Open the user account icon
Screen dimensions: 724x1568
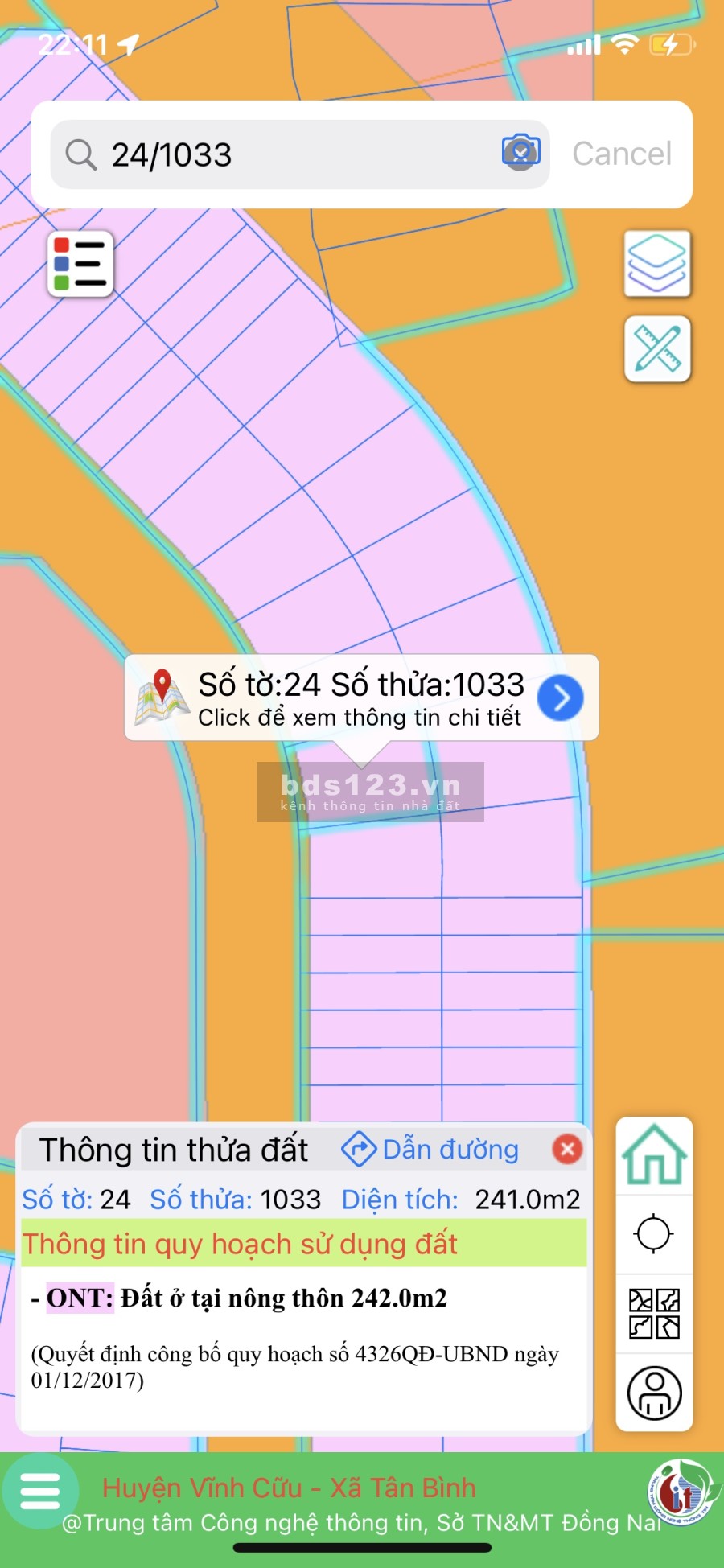tap(654, 1393)
